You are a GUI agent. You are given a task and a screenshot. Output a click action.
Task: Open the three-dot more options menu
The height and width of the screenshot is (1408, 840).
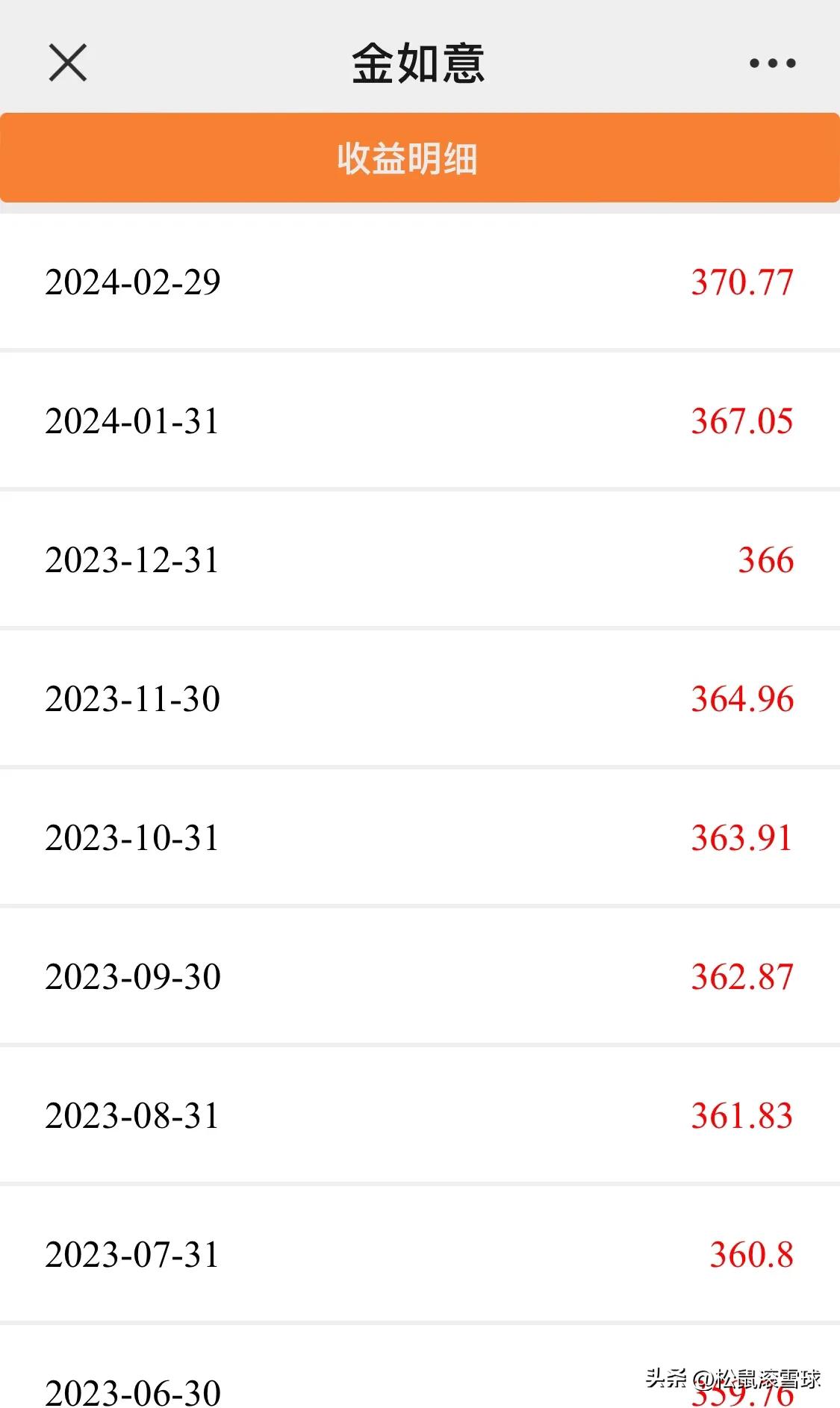point(772,63)
